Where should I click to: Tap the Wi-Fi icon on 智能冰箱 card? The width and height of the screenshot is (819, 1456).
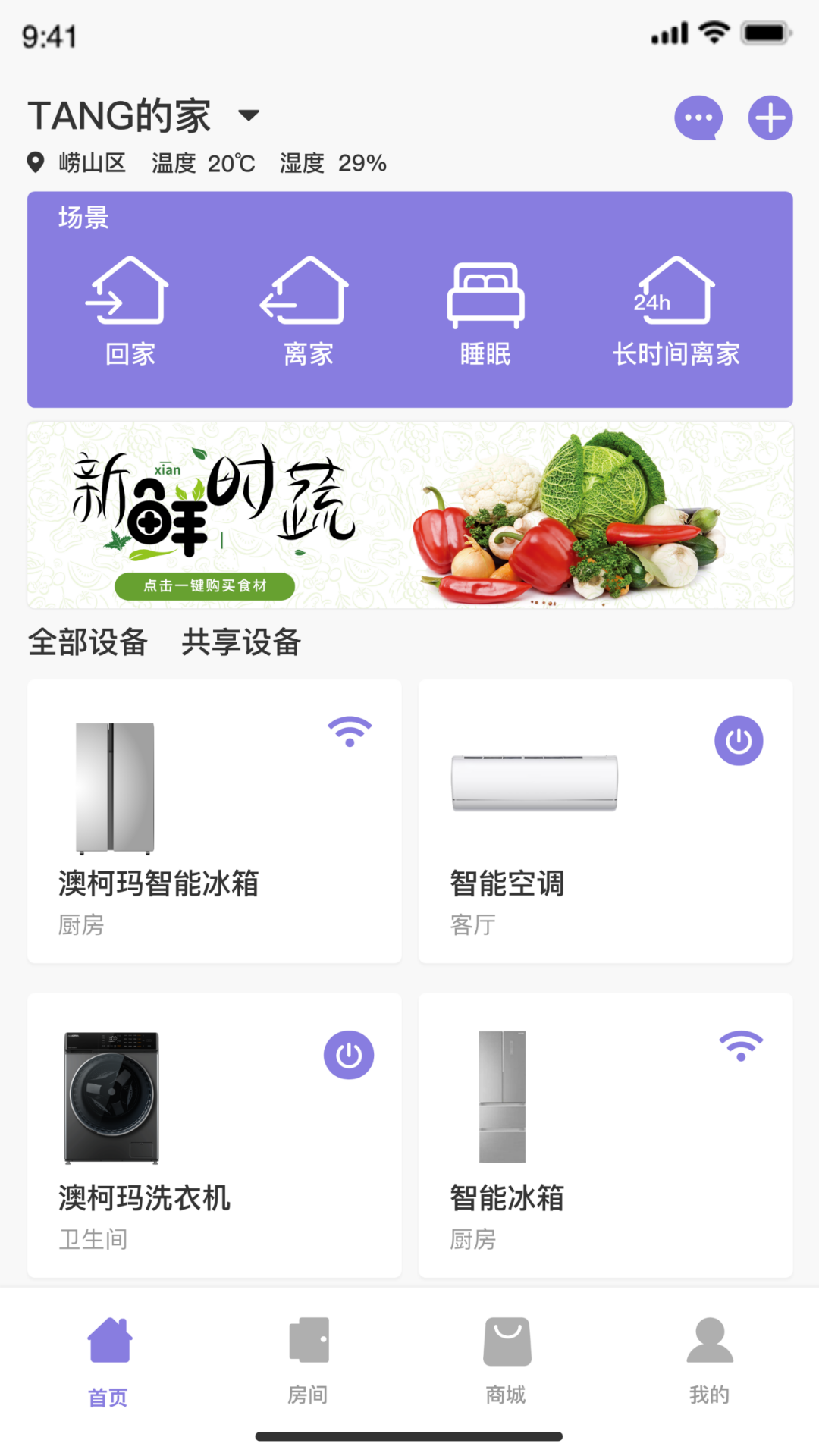739,1045
